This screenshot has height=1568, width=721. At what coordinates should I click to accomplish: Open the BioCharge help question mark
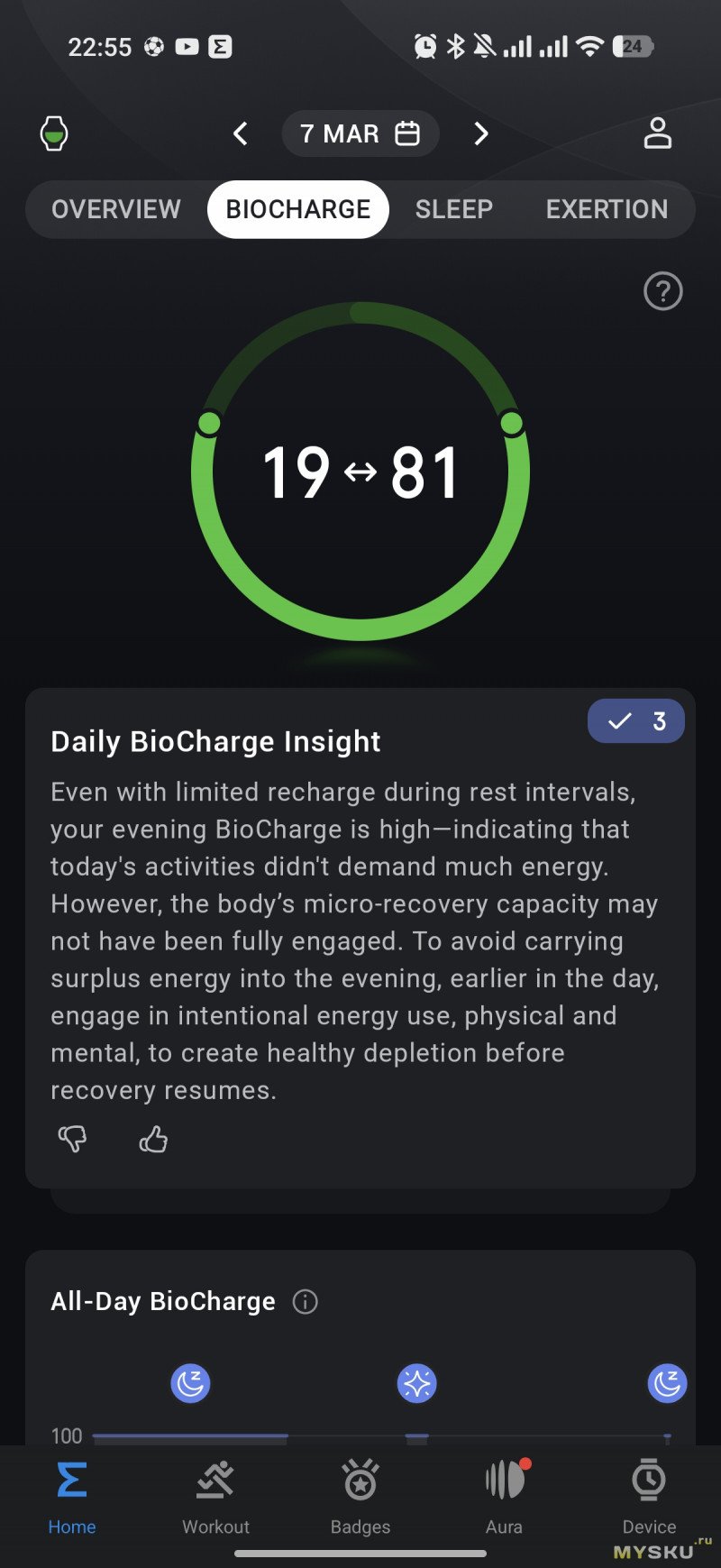[663, 291]
